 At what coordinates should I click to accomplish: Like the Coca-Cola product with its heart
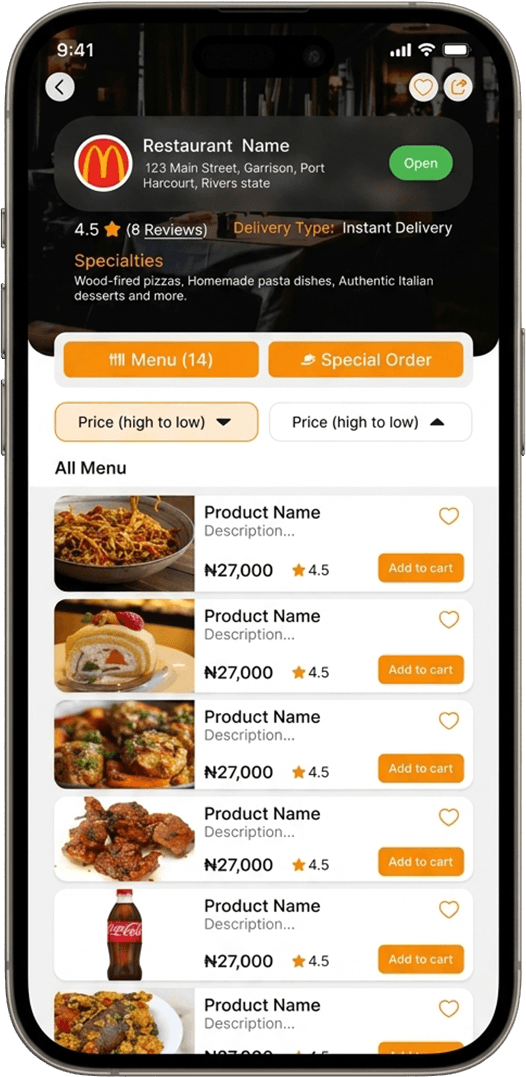point(448,909)
